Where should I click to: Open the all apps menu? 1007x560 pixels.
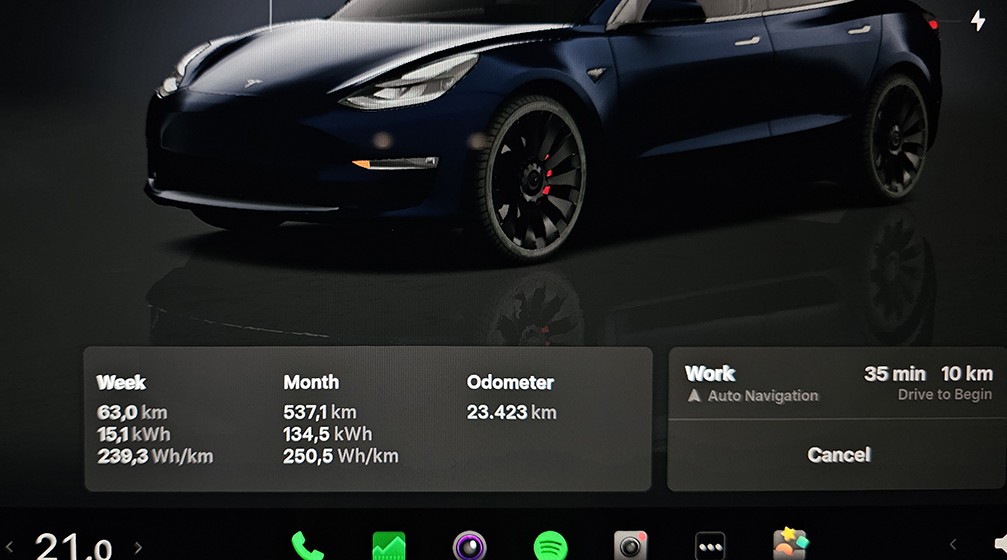tap(710, 546)
